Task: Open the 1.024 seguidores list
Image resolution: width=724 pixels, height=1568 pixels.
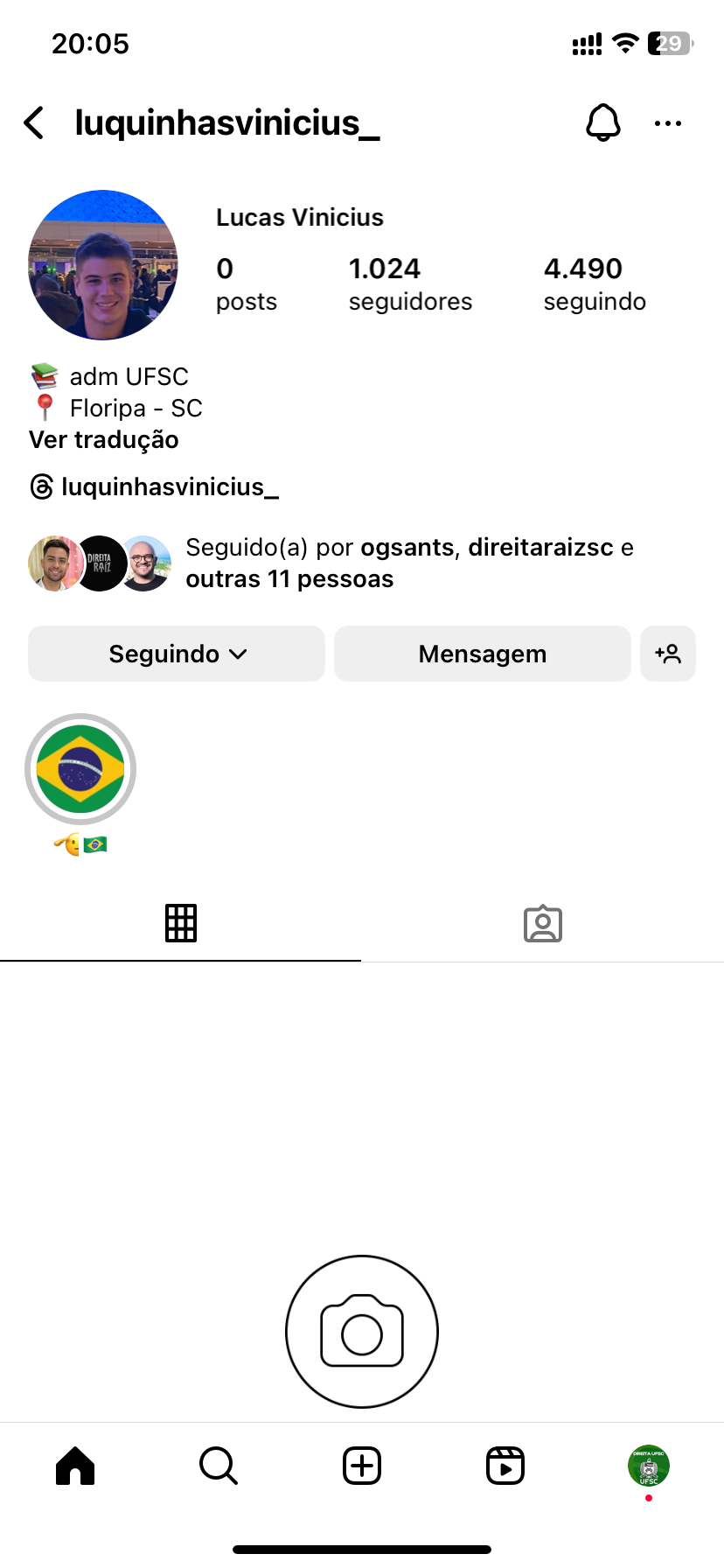Action: (x=409, y=283)
